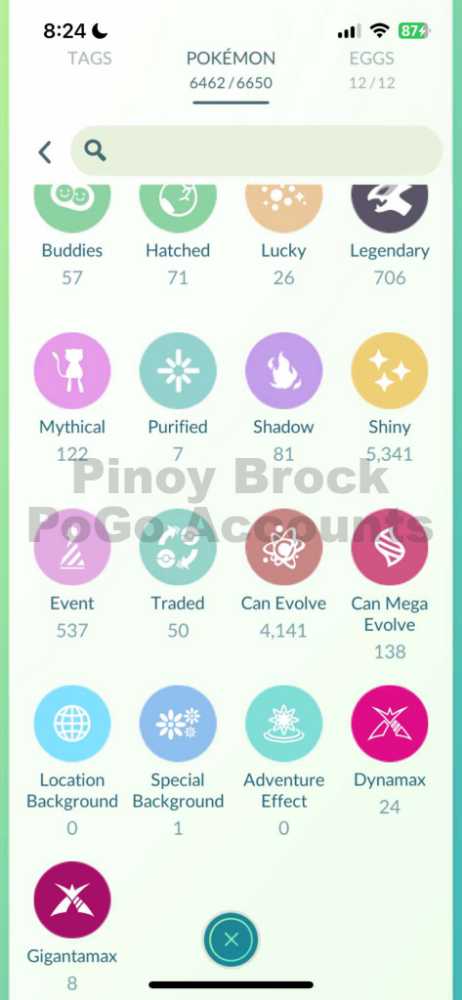Select the Lucky filter
This screenshot has width=462, height=1000.
point(284,209)
